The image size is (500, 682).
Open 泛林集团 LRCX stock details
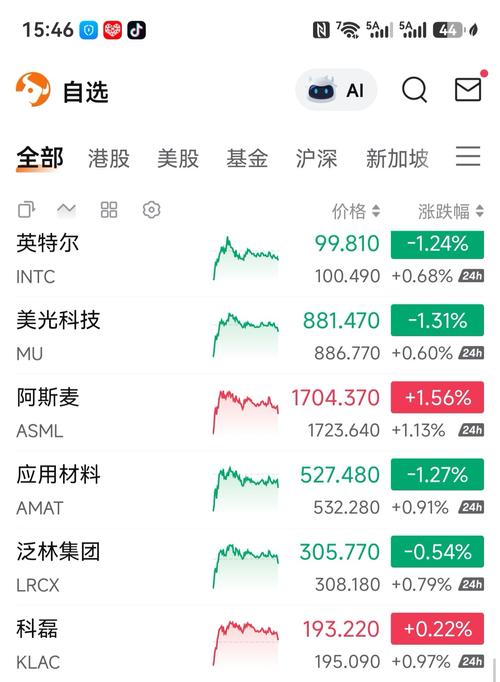pyautogui.click(x=250, y=567)
